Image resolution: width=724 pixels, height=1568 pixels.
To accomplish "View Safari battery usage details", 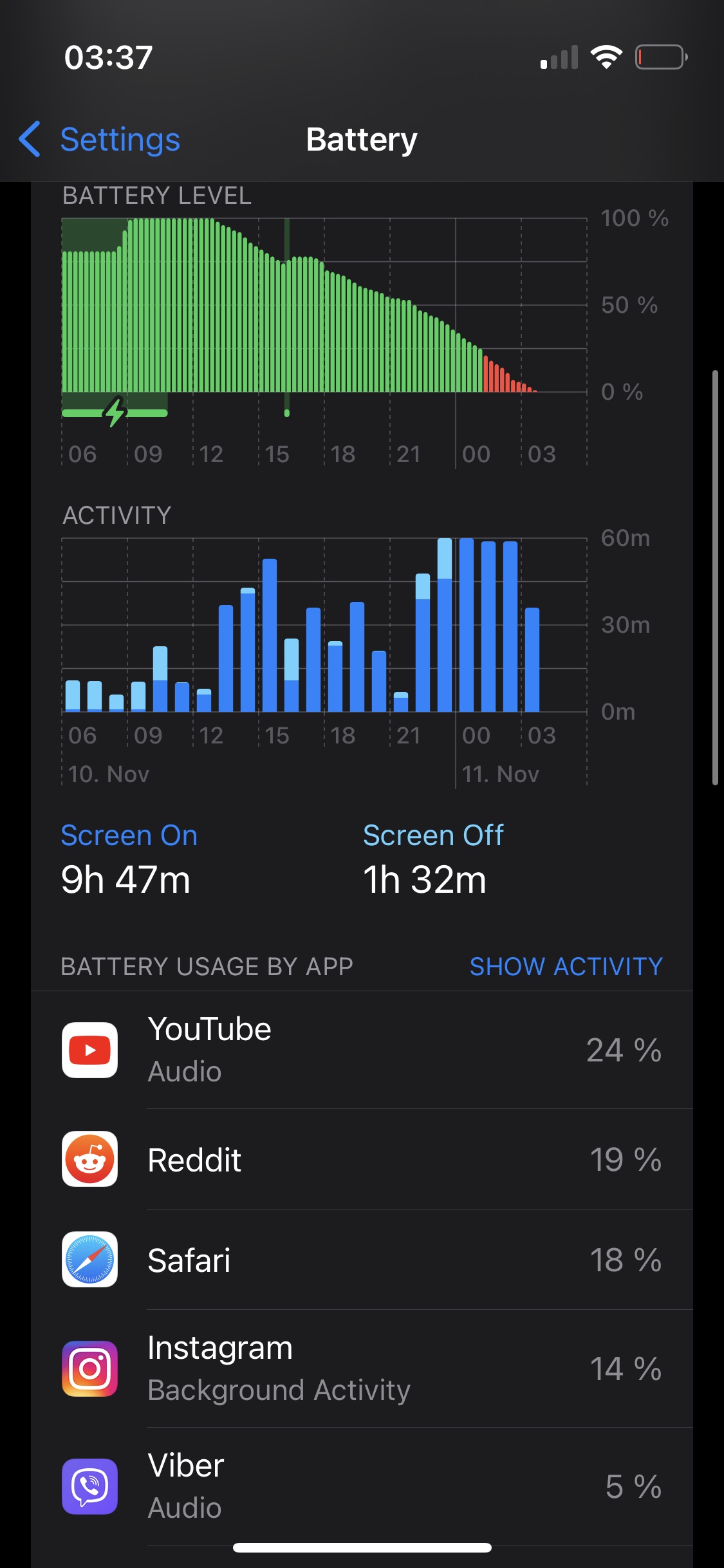I will pyautogui.click(x=362, y=1260).
